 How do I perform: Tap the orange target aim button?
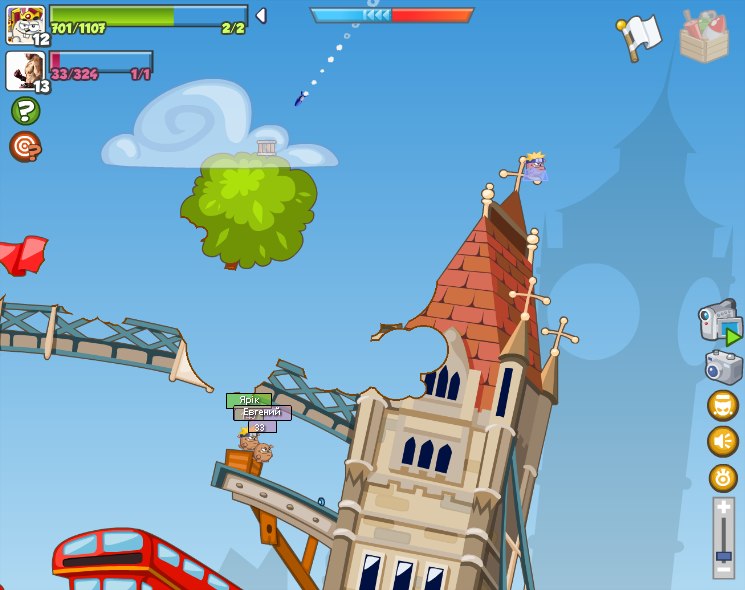point(24,147)
